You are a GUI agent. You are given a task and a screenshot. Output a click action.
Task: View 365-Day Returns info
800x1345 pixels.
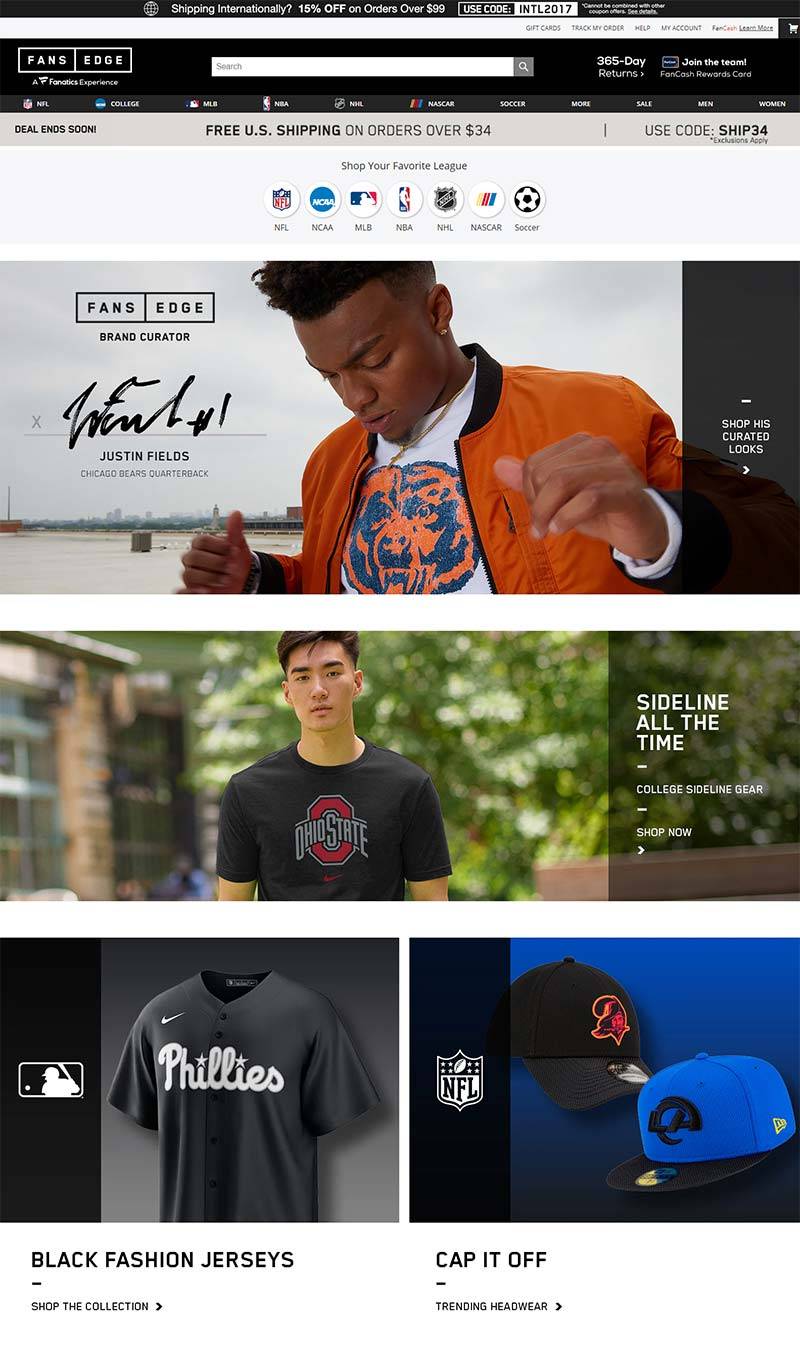[621, 67]
